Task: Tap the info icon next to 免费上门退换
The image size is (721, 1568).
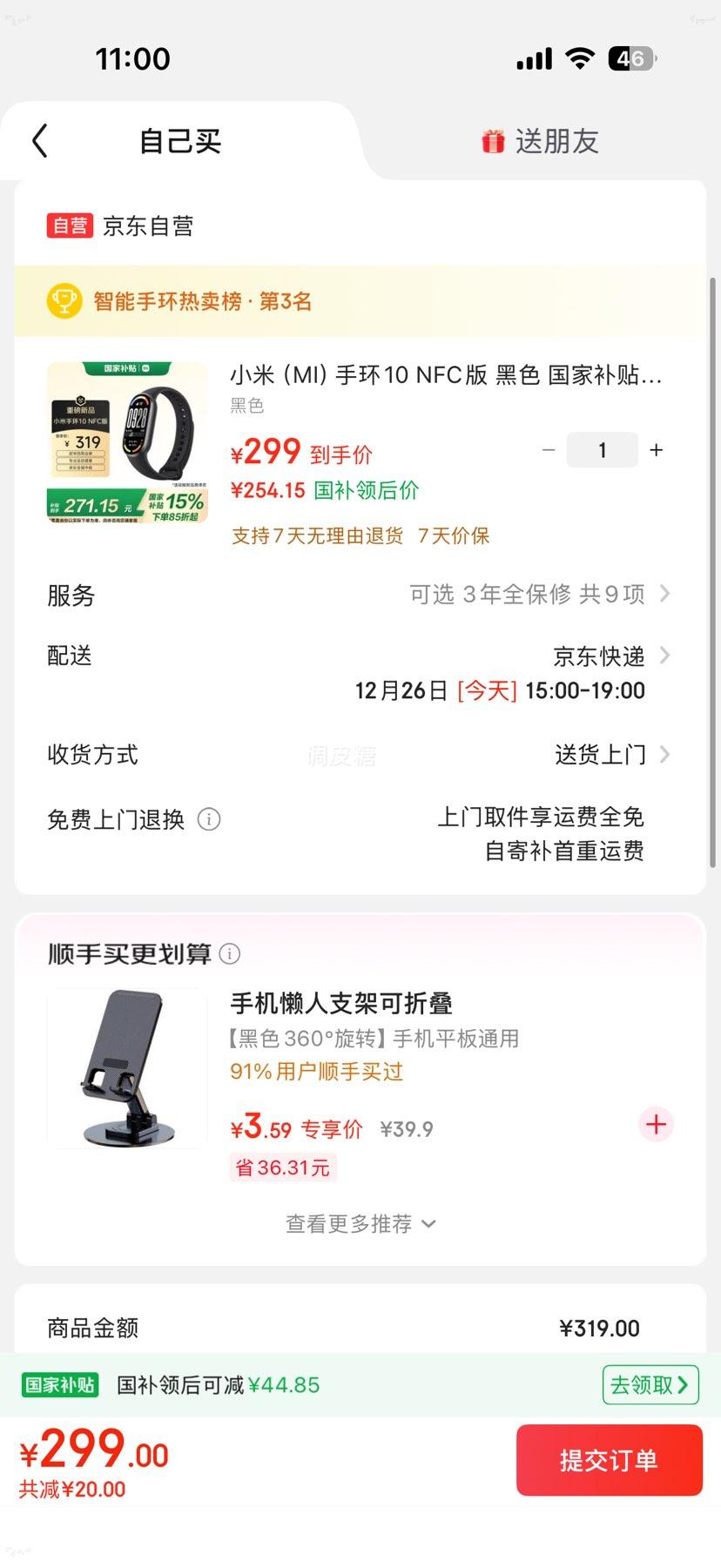Action: point(208,819)
